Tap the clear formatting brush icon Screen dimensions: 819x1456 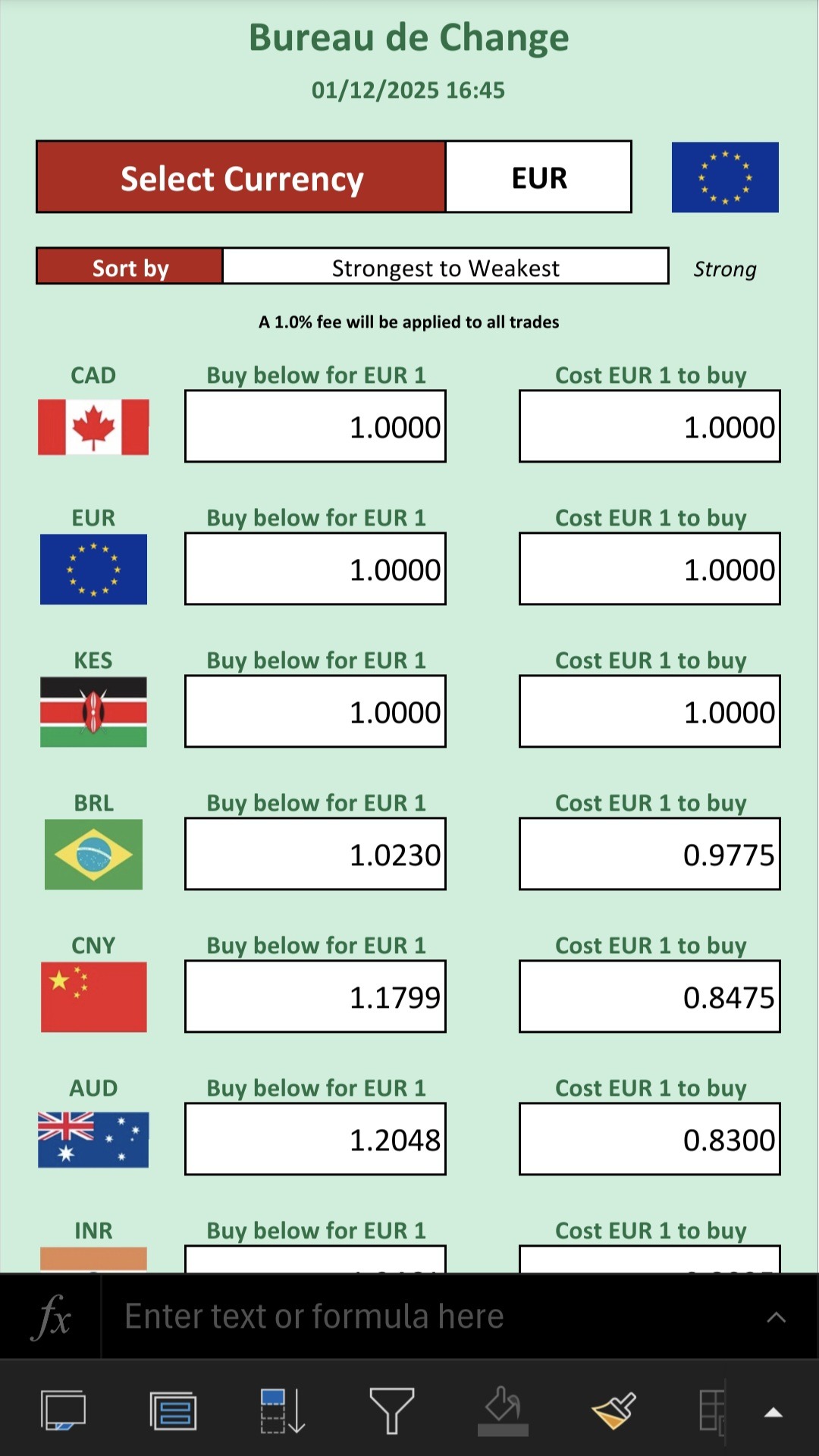[x=613, y=1411]
